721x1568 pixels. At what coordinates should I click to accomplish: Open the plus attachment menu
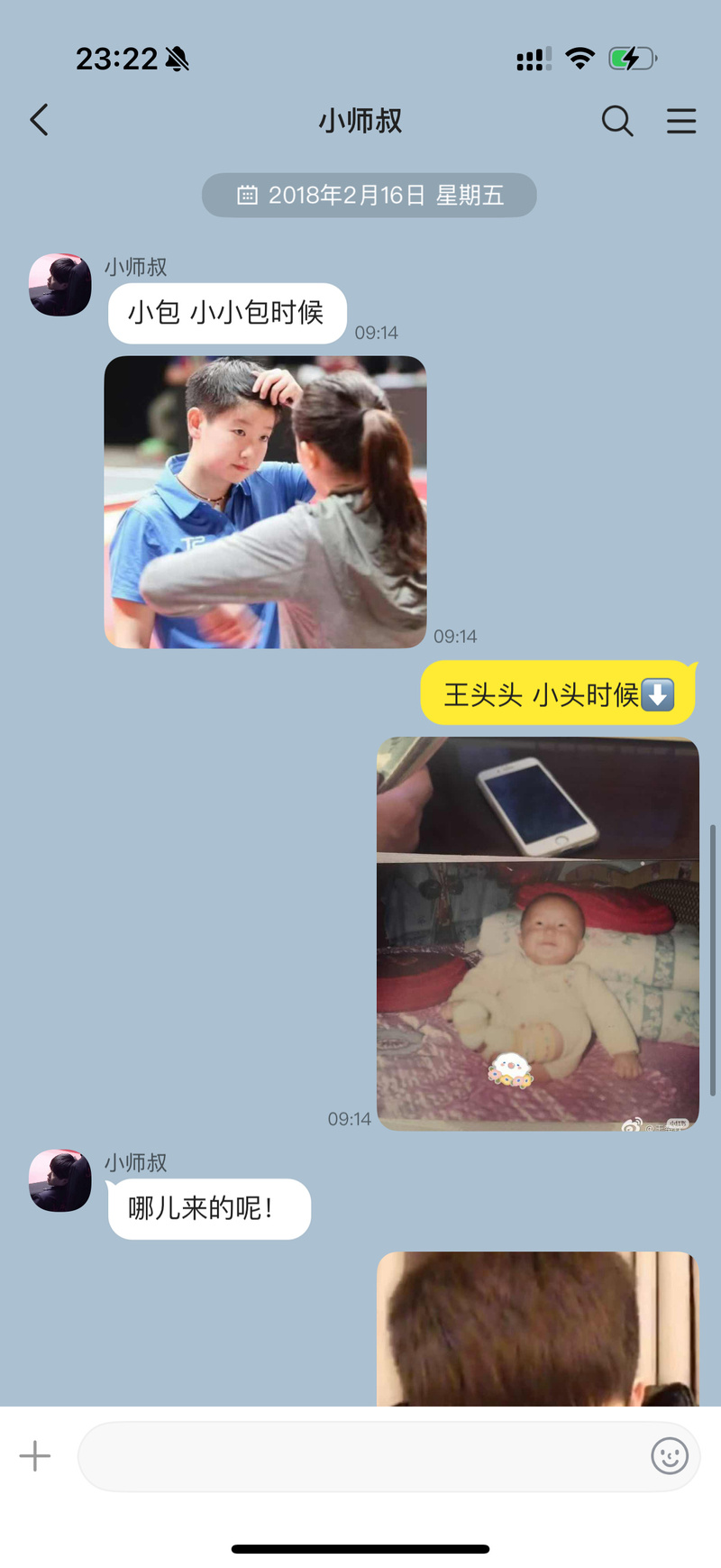[35, 1455]
